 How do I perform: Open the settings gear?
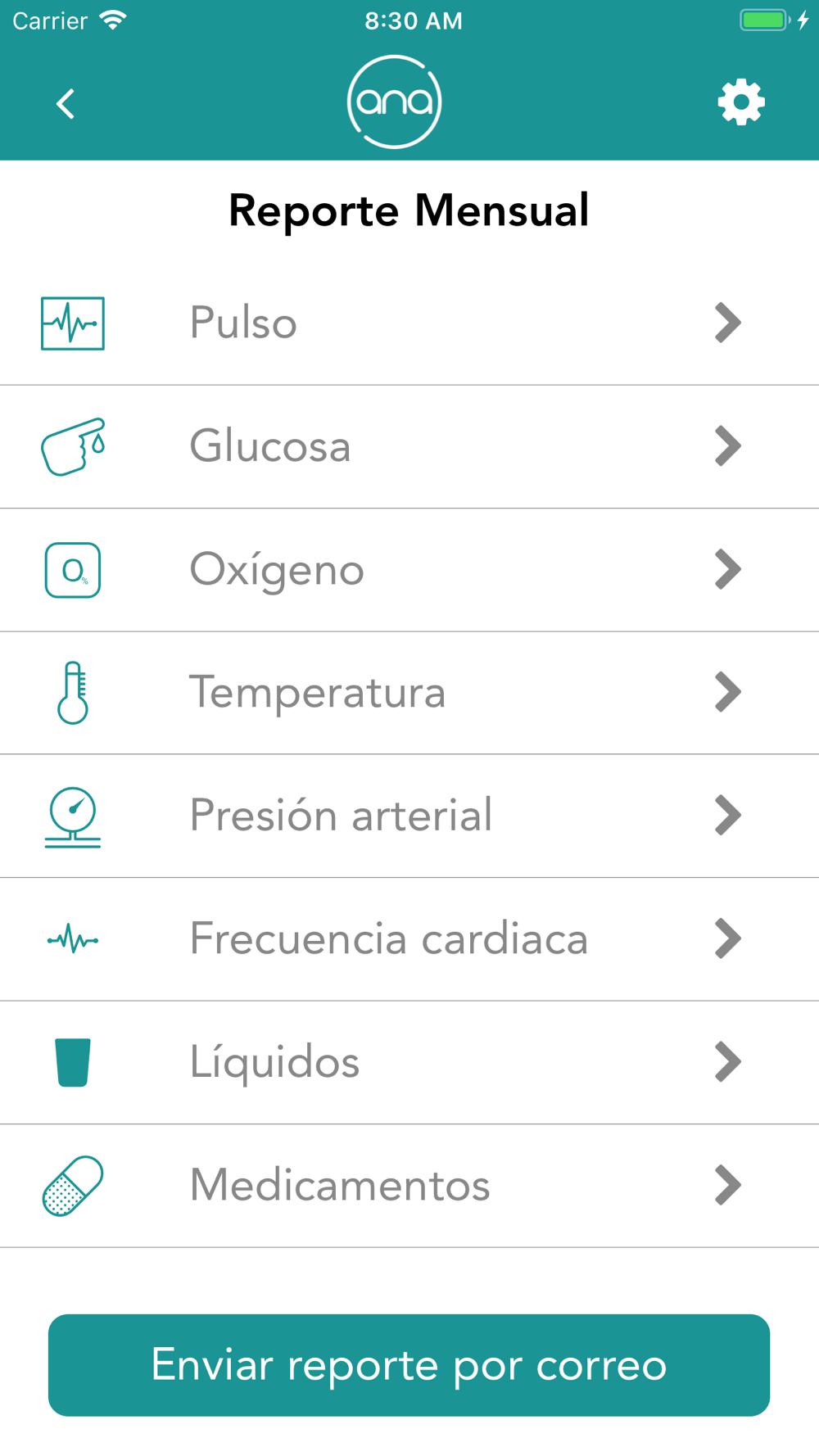tap(741, 102)
